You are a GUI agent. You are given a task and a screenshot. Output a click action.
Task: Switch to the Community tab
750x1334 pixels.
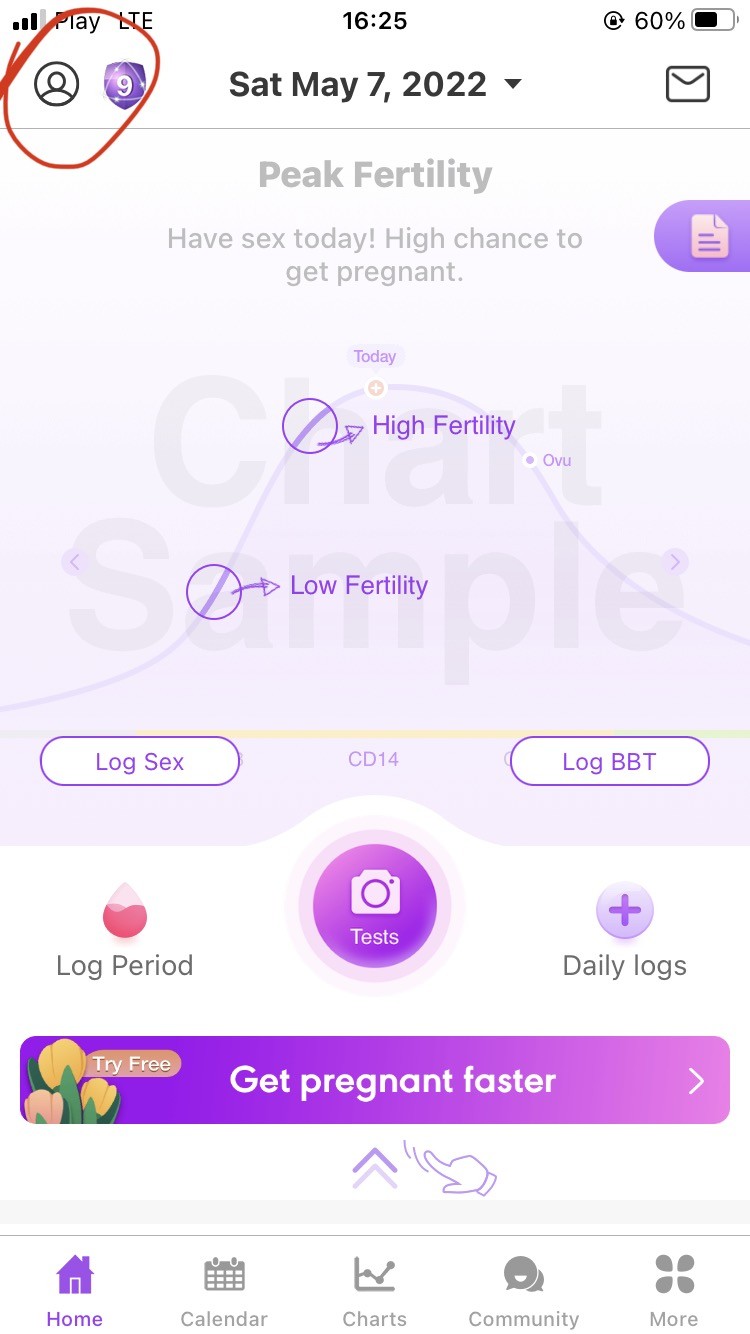(524, 1289)
